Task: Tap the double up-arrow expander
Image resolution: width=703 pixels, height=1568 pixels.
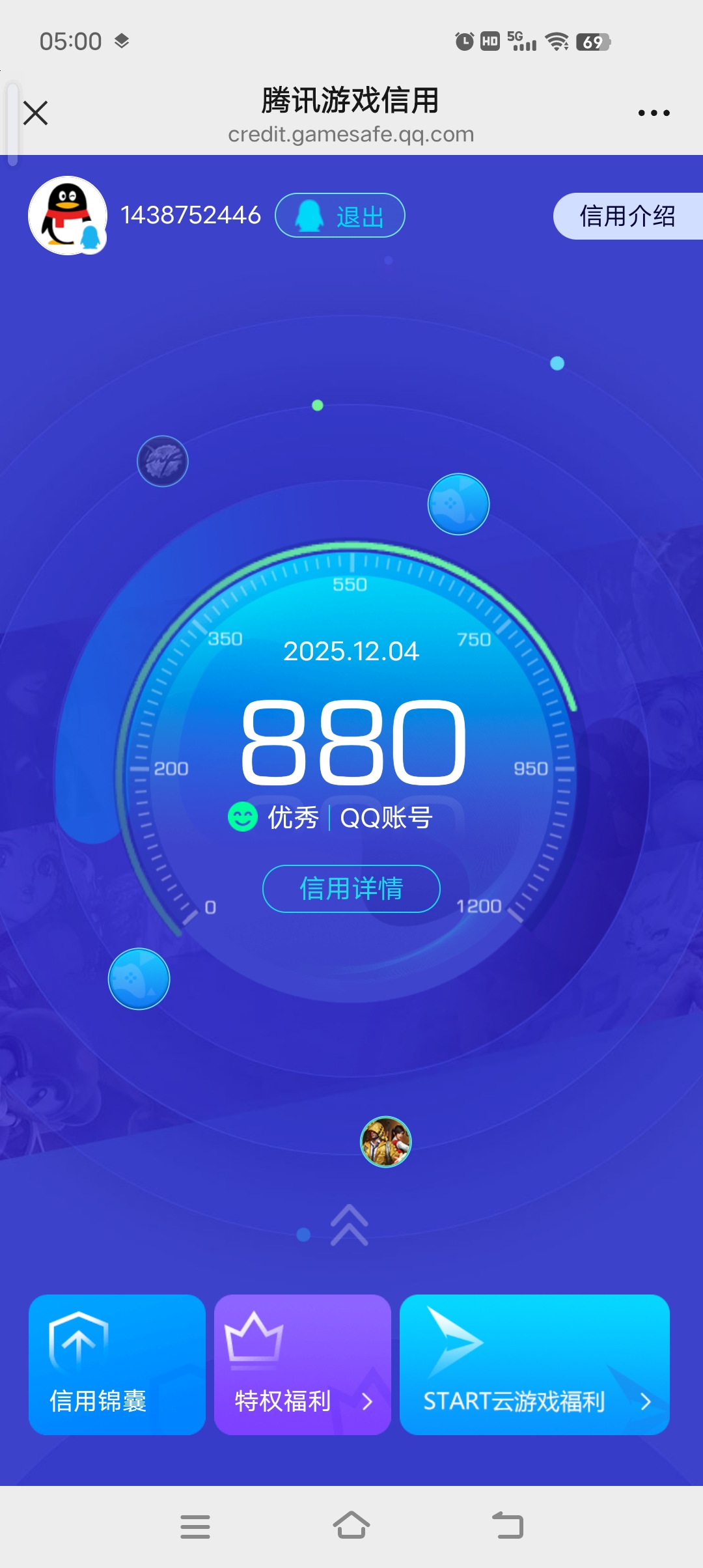Action: [x=350, y=1225]
